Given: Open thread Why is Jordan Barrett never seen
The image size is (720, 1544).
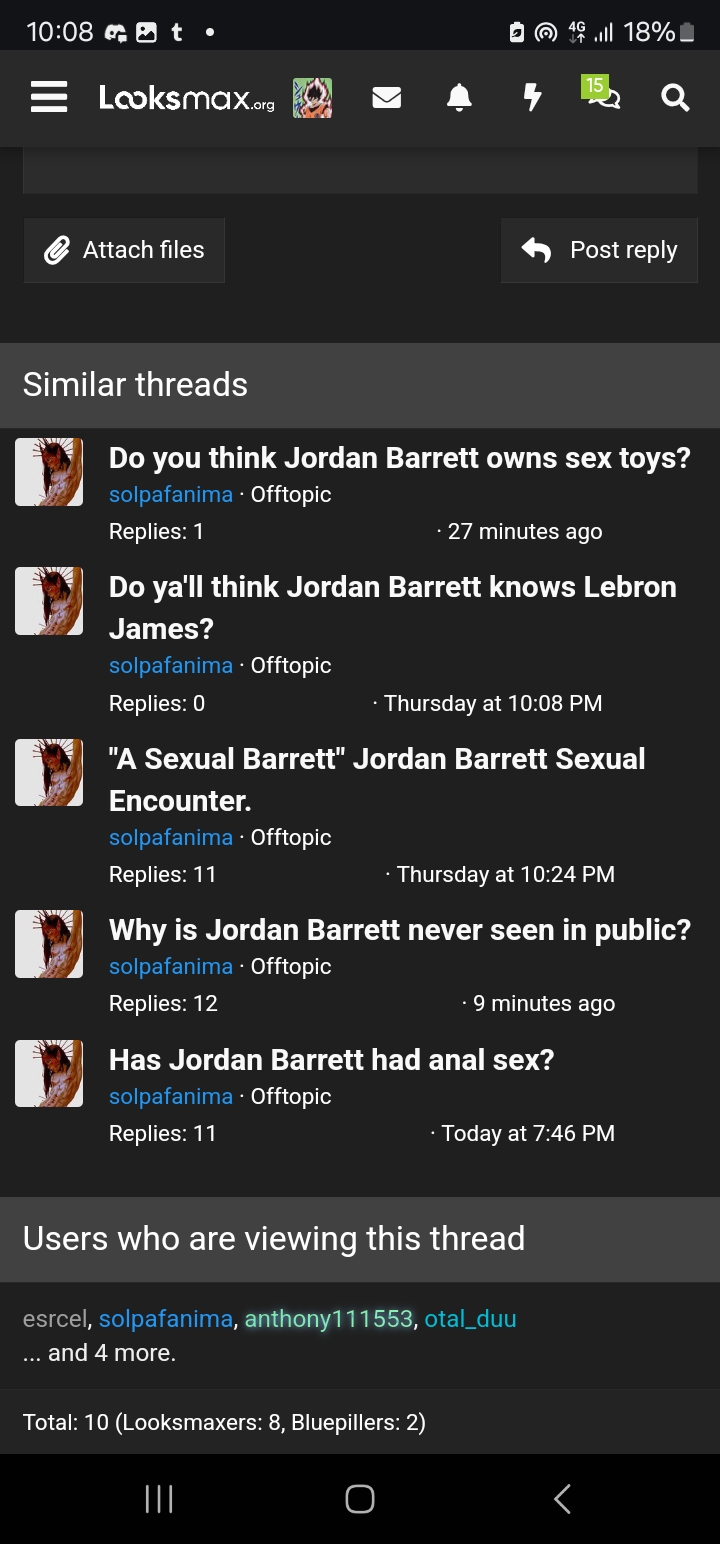Looking at the screenshot, I should [x=399, y=930].
